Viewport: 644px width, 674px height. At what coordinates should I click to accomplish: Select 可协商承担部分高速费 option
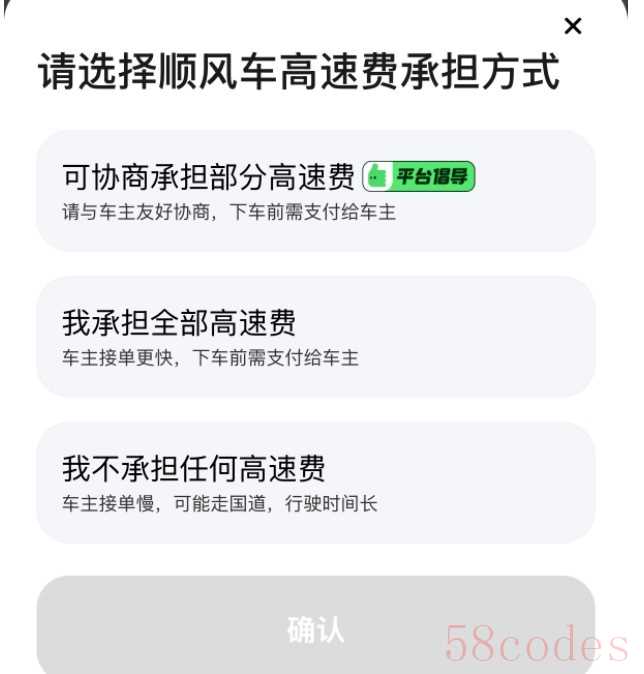[315, 190]
